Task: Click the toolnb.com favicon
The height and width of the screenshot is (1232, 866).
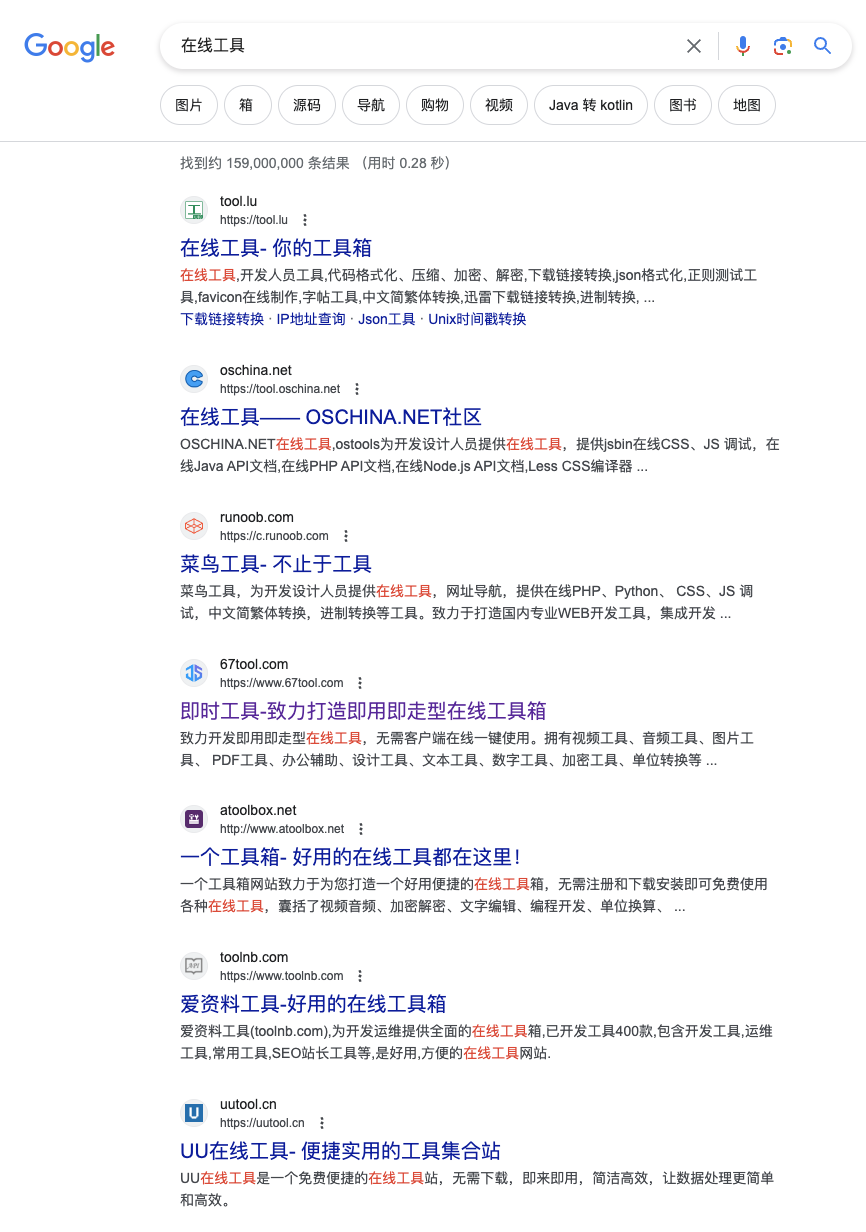Action: [194, 965]
